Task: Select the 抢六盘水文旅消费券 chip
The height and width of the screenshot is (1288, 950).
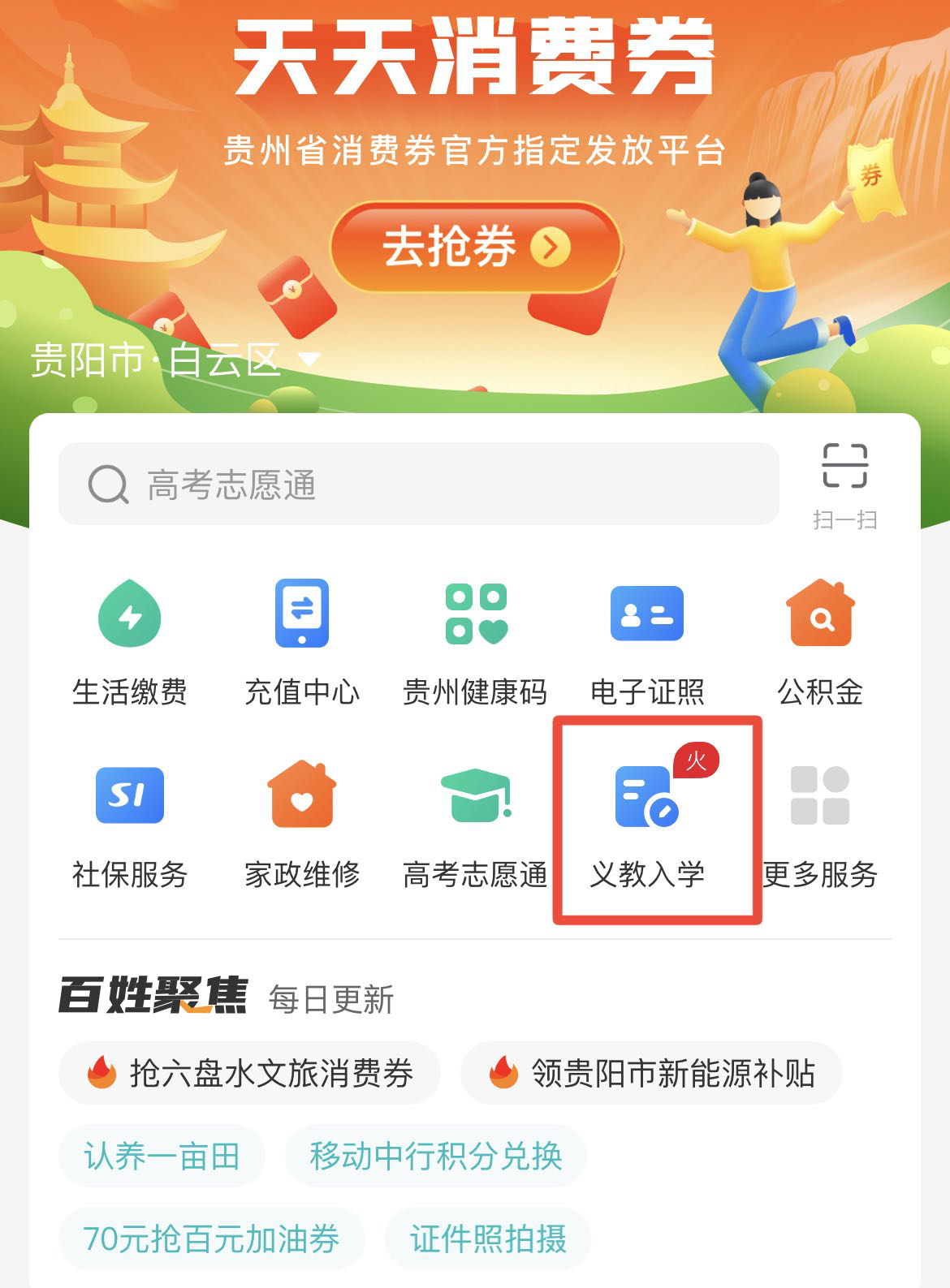Action: (x=249, y=1073)
